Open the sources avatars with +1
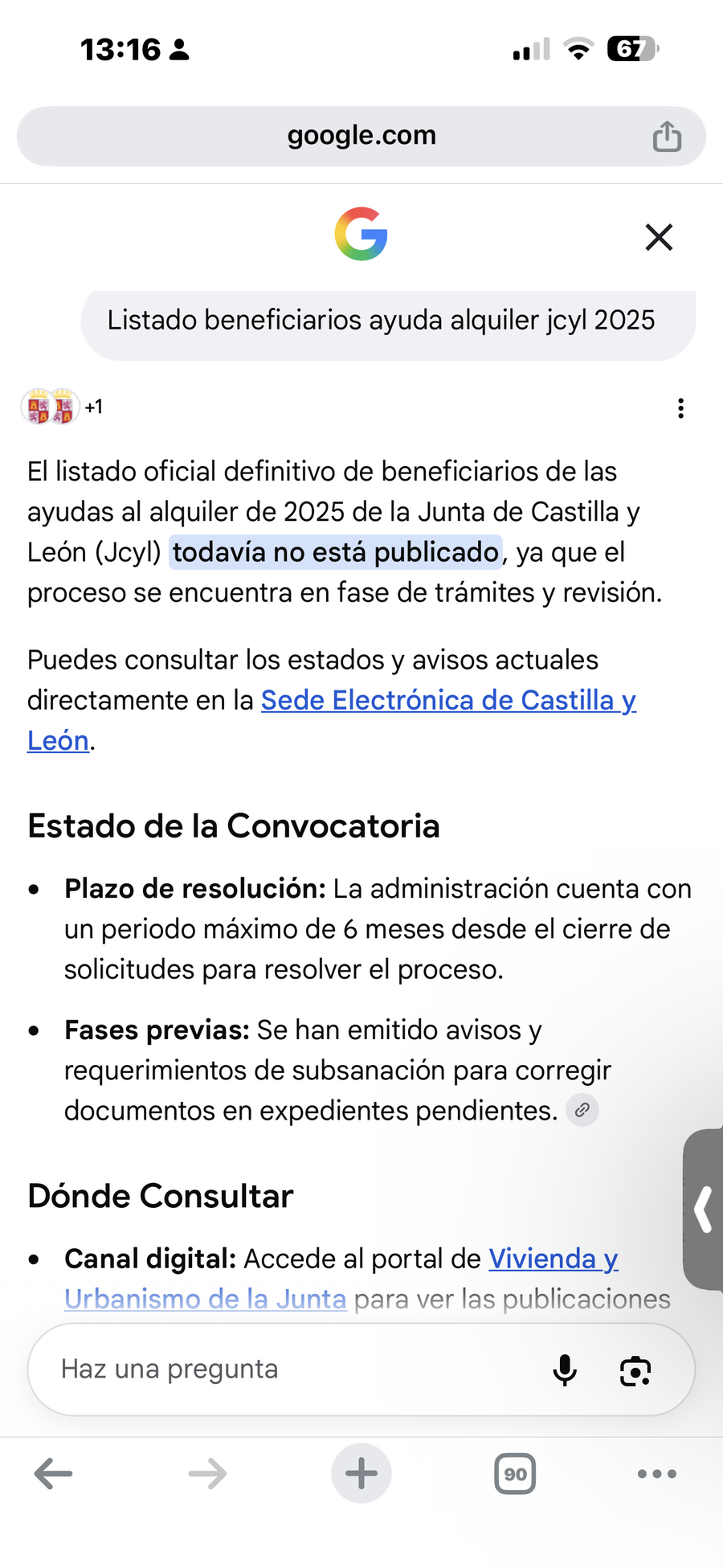The image size is (723, 1568). (62, 407)
